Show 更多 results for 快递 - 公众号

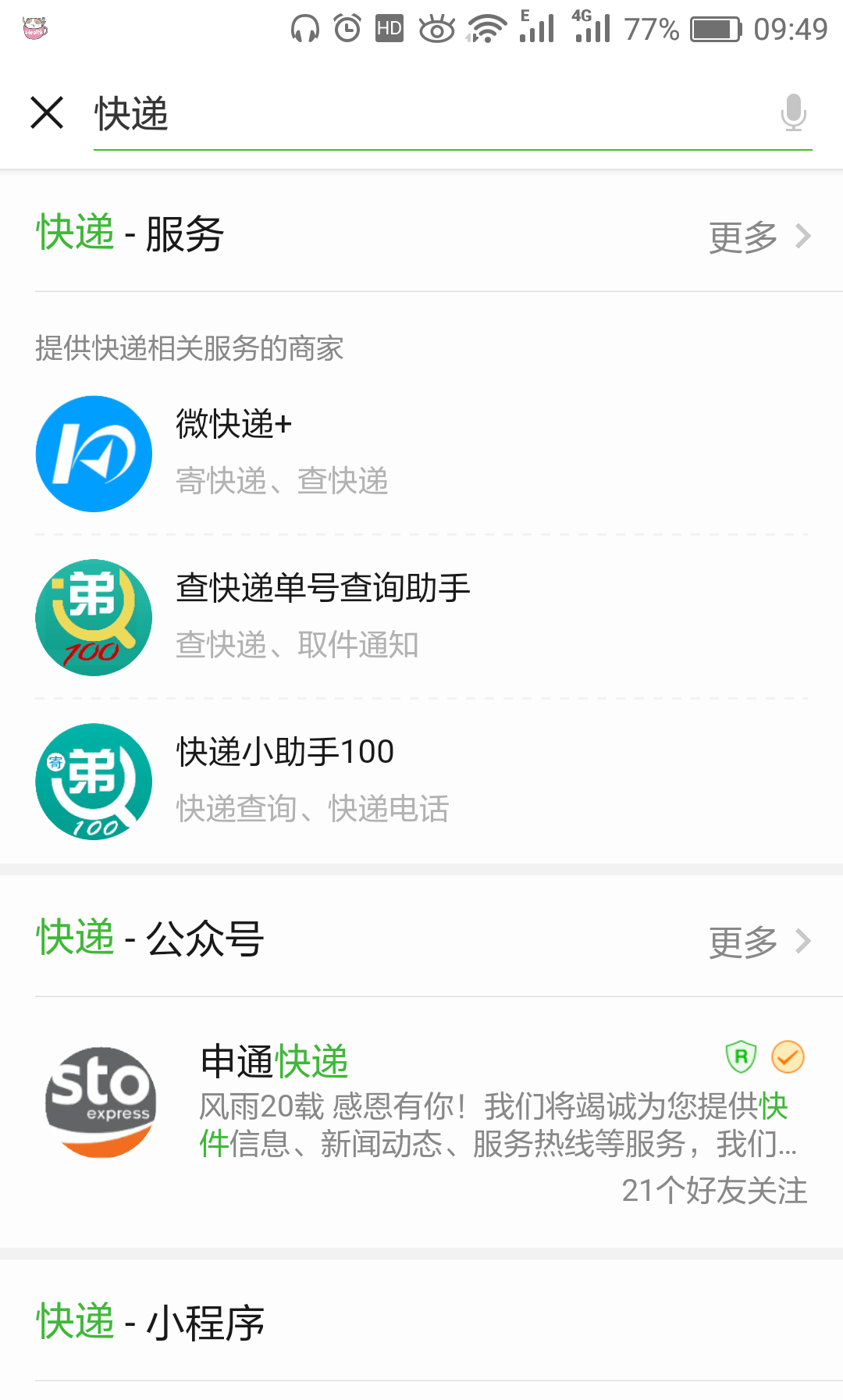click(759, 941)
